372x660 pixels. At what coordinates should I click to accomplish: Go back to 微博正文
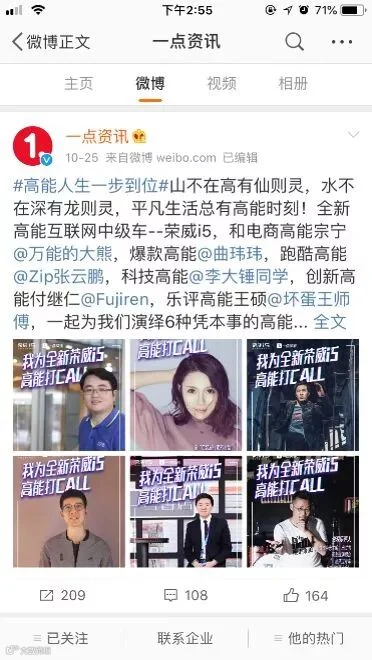(51, 42)
